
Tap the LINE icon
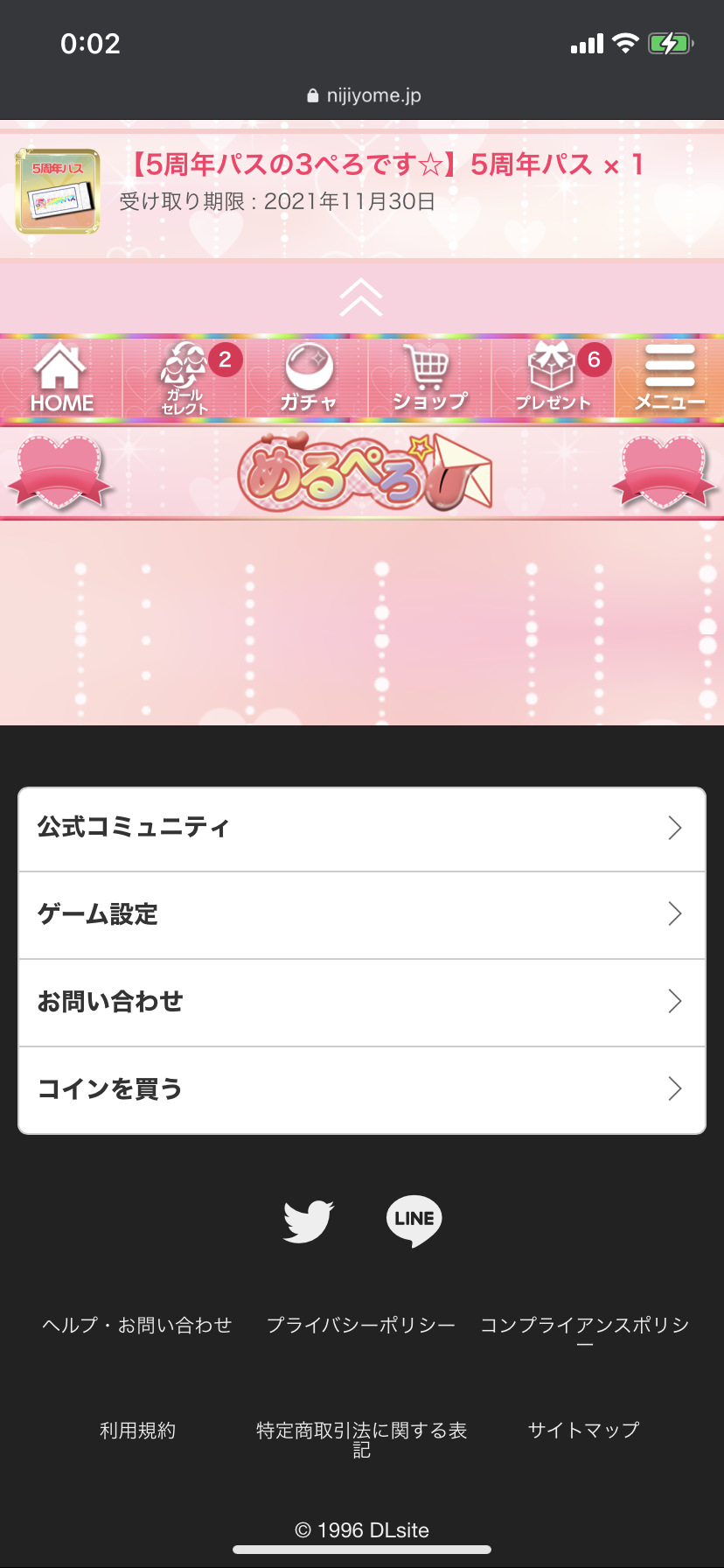[414, 1221]
